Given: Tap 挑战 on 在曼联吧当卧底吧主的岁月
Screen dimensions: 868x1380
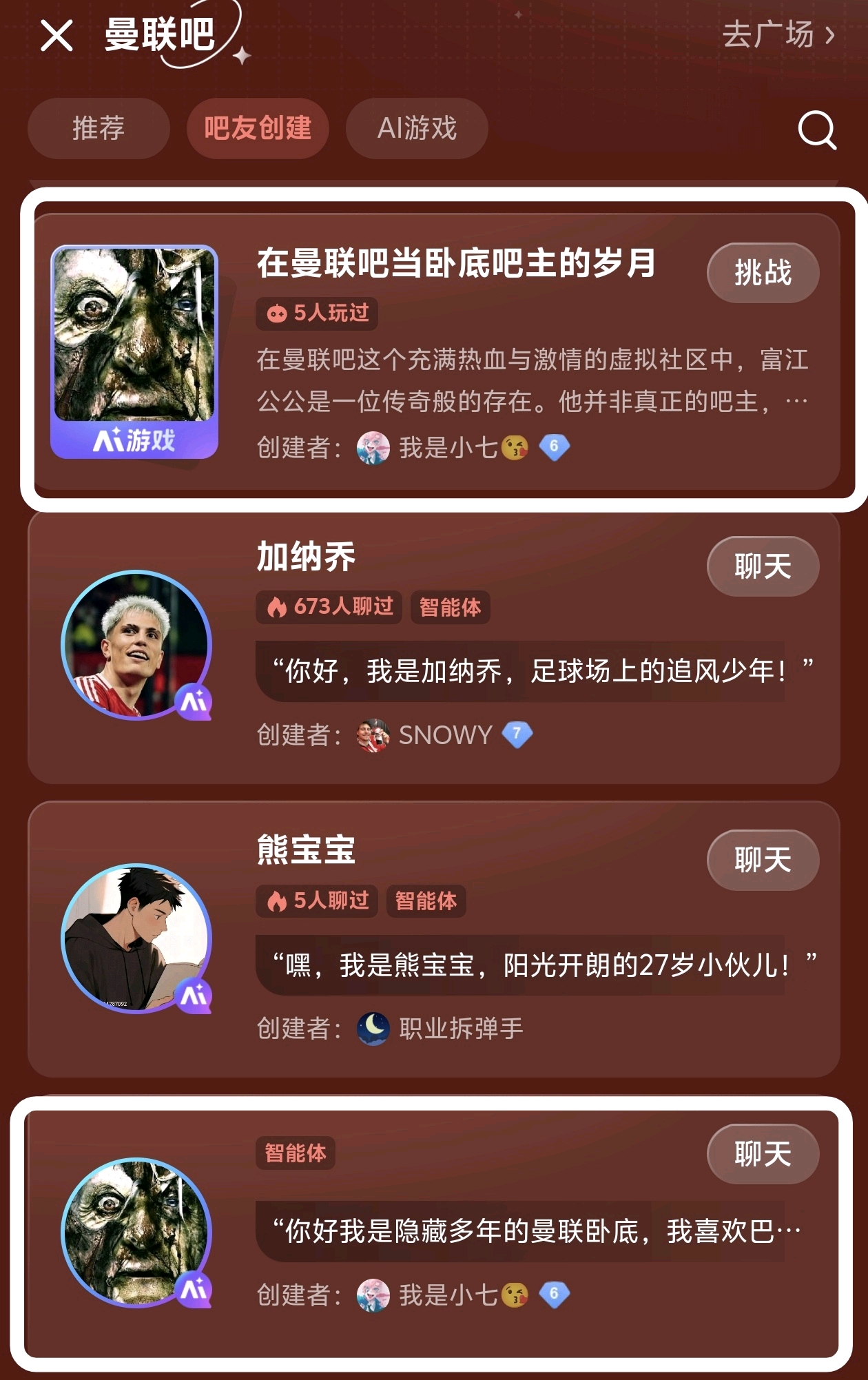Looking at the screenshot, I should click(763, 273).
